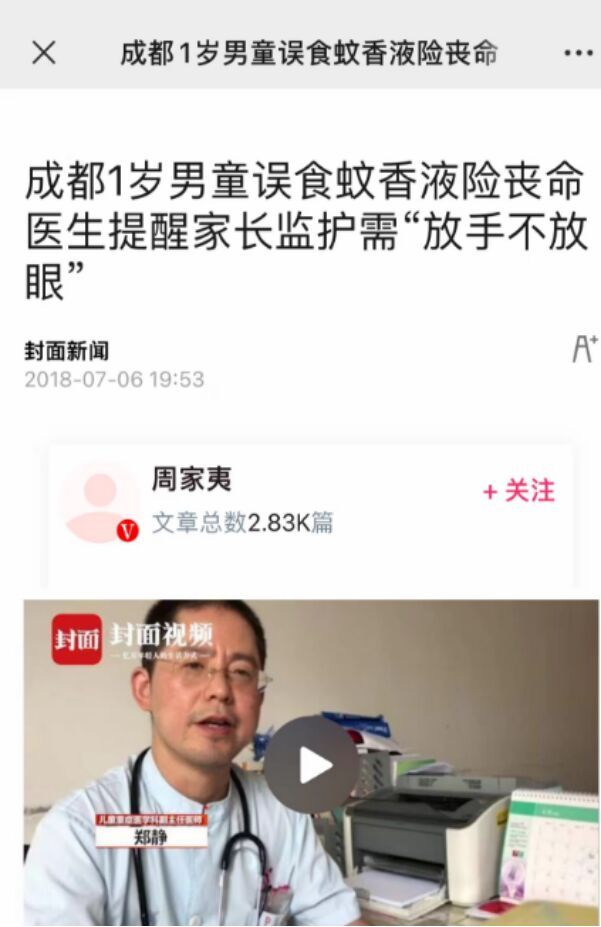Follow author 周家夷 with 关注
The width and height of the screenshot is (601, 927).
click(x=518, y=490)
